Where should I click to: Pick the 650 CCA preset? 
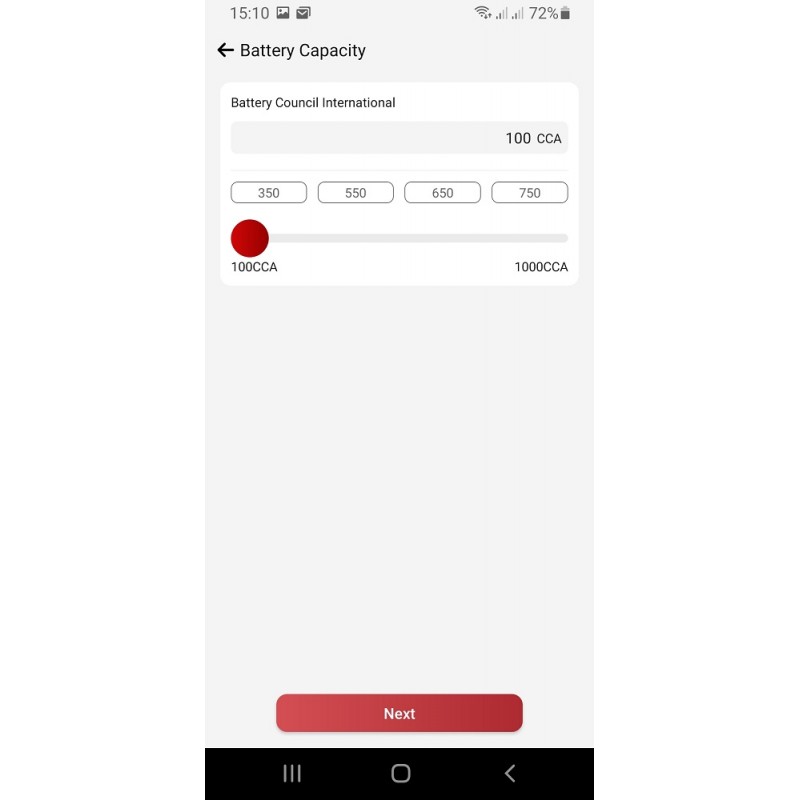442,193
